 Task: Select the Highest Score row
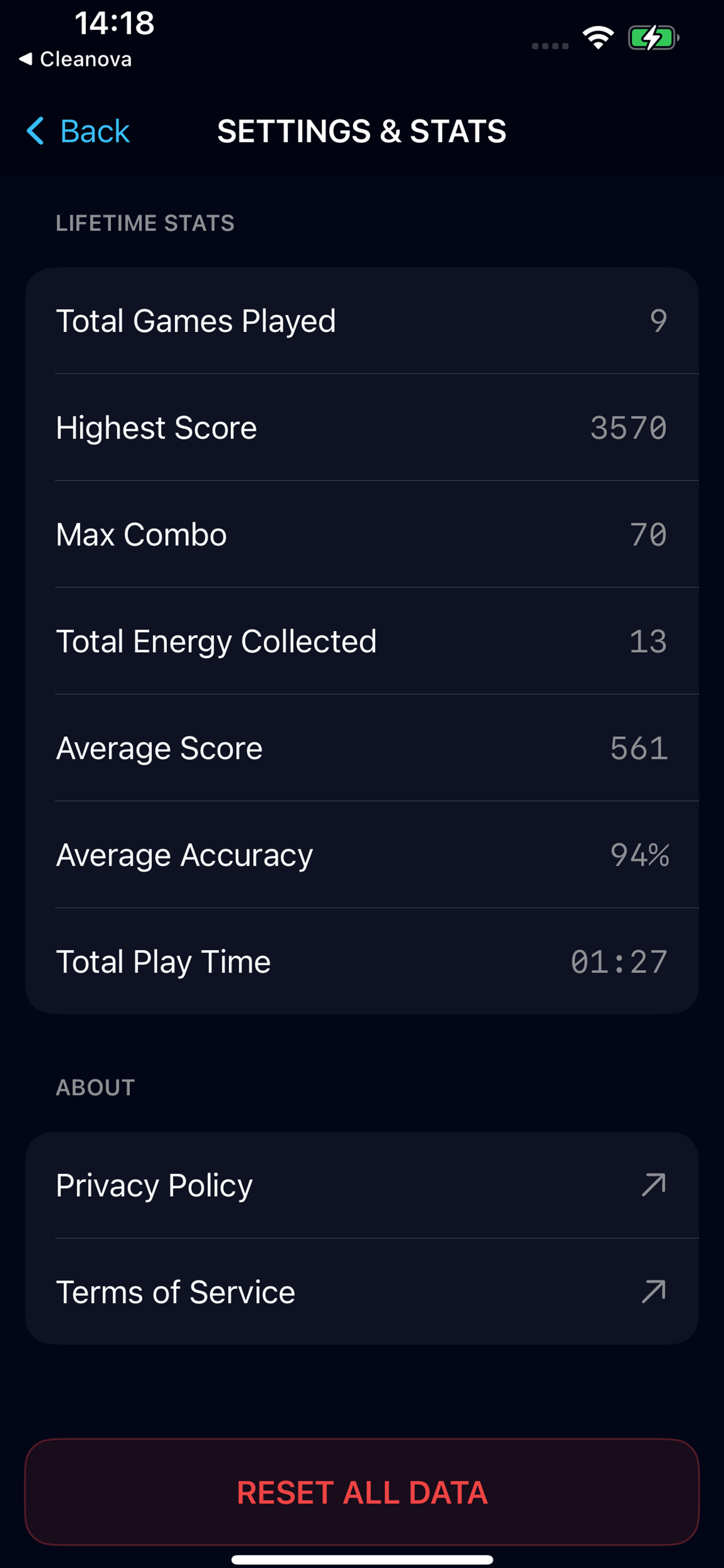(x=361, y=428)
